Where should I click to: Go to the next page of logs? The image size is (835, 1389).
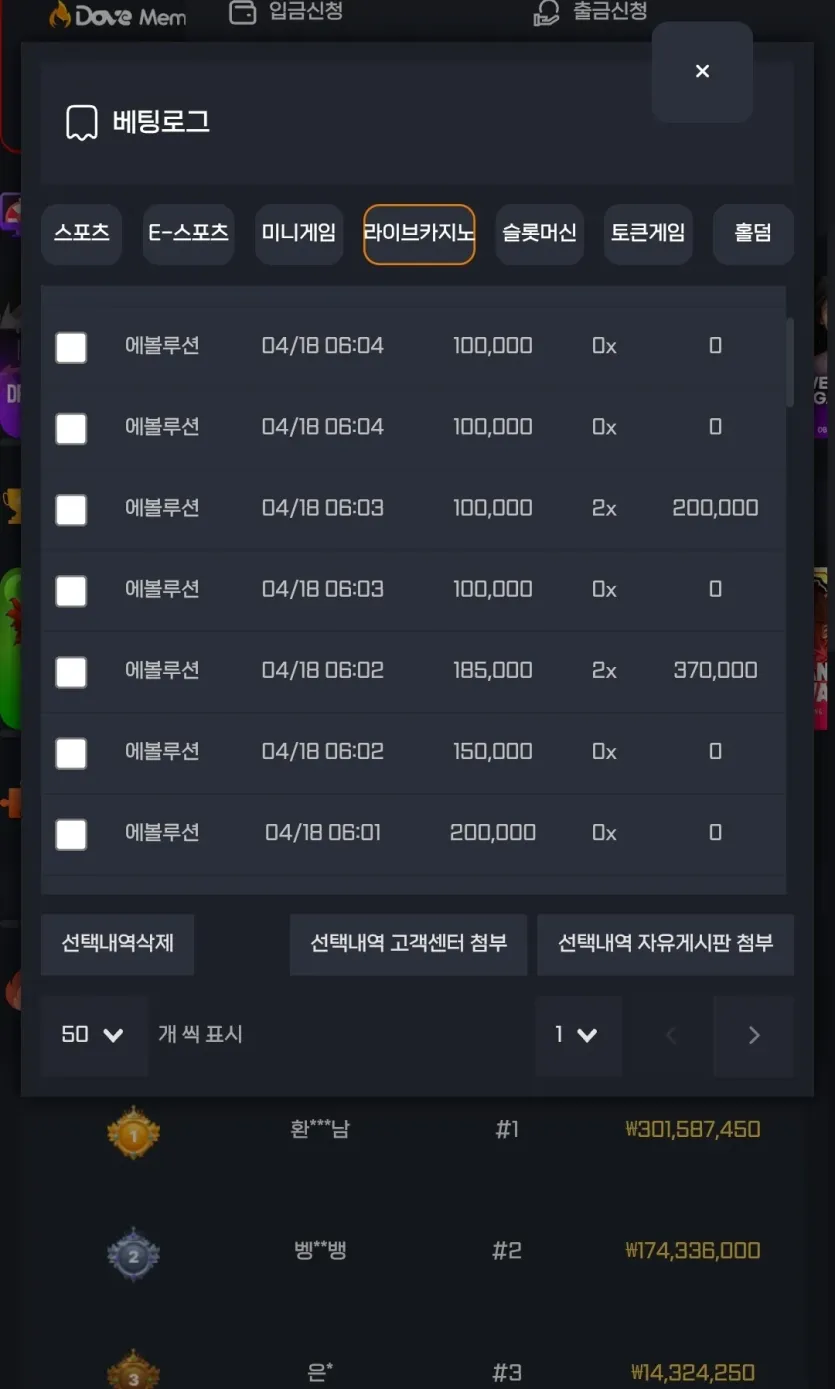click(x=754, y=1035)
